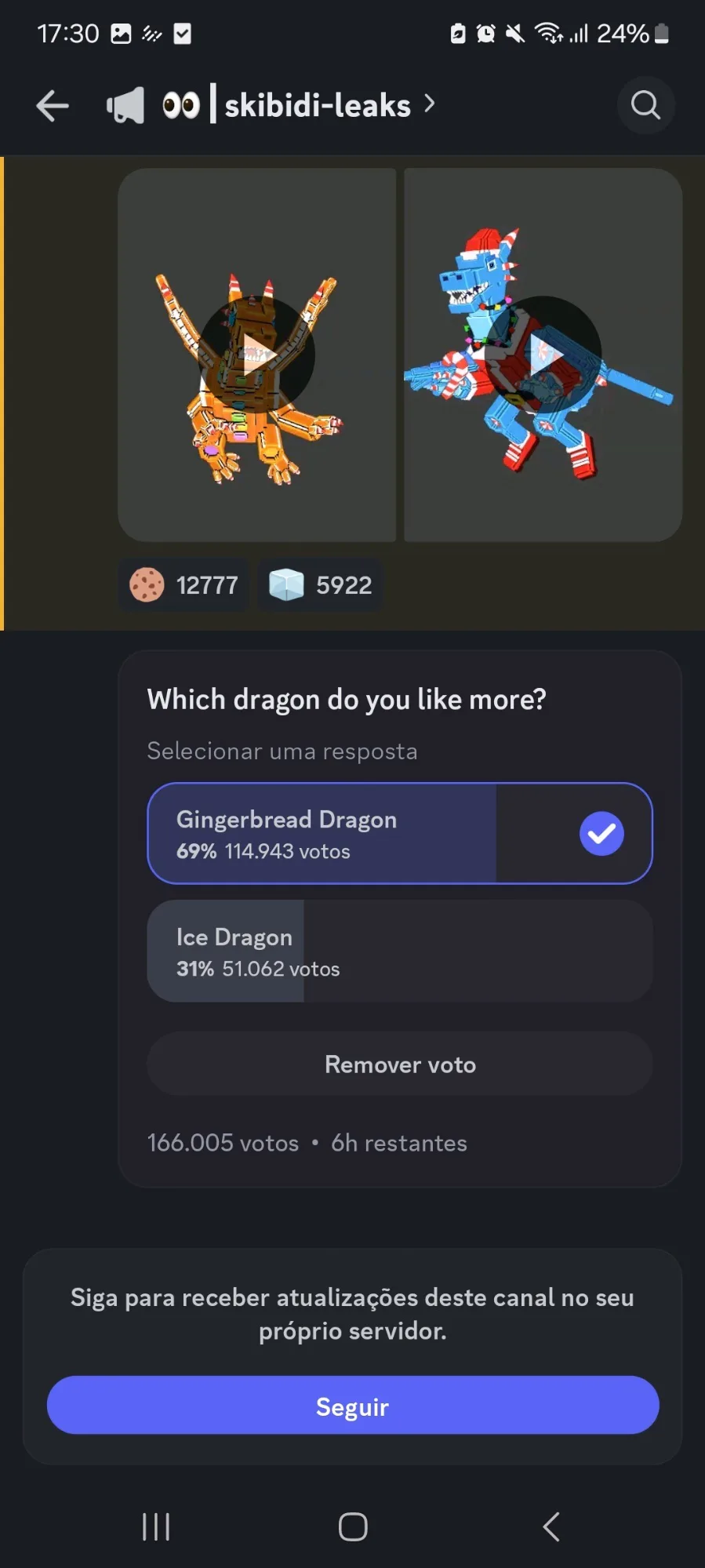Select the Gingerbread Dragon poll answer

pyautogui.click(x=399, y=833)
